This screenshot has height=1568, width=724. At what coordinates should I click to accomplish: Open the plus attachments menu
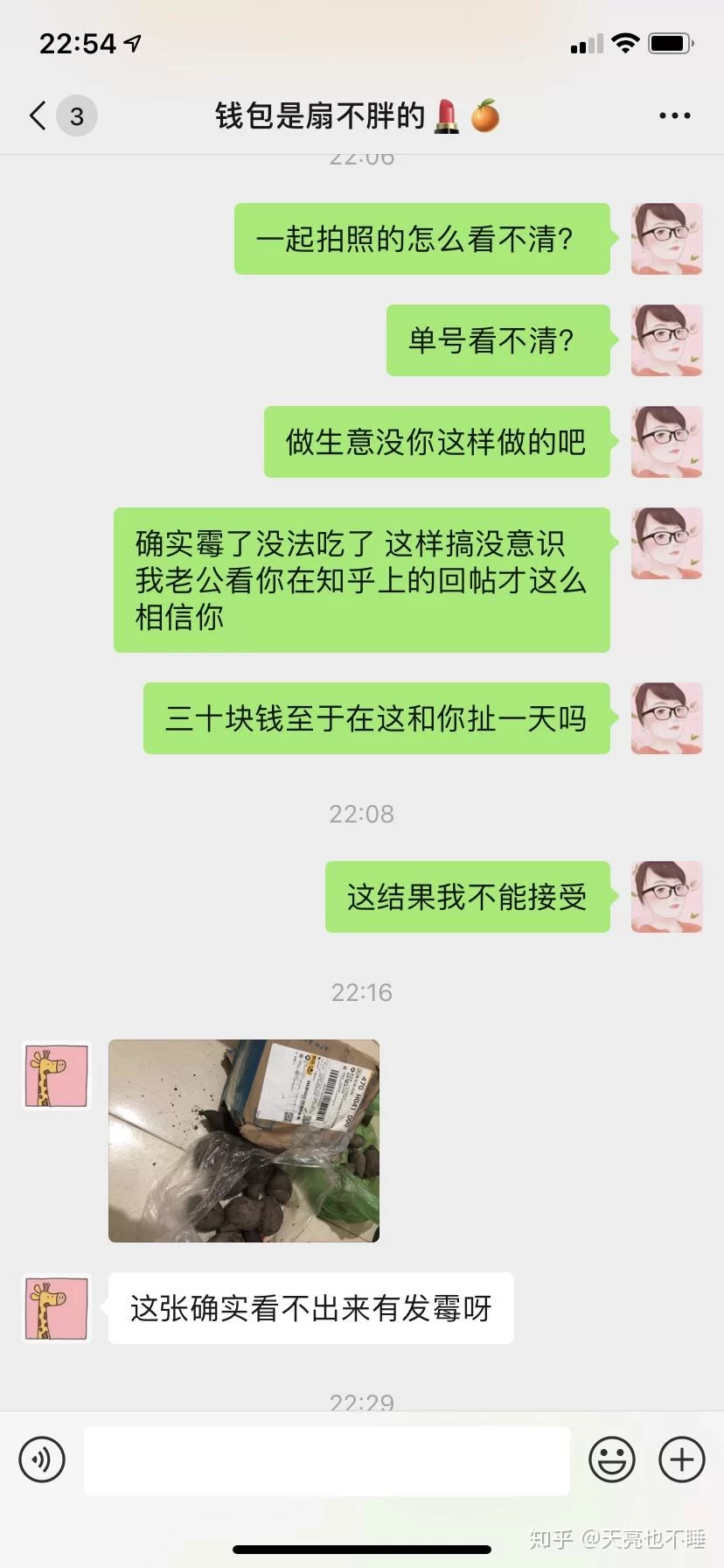point(682,1459)
